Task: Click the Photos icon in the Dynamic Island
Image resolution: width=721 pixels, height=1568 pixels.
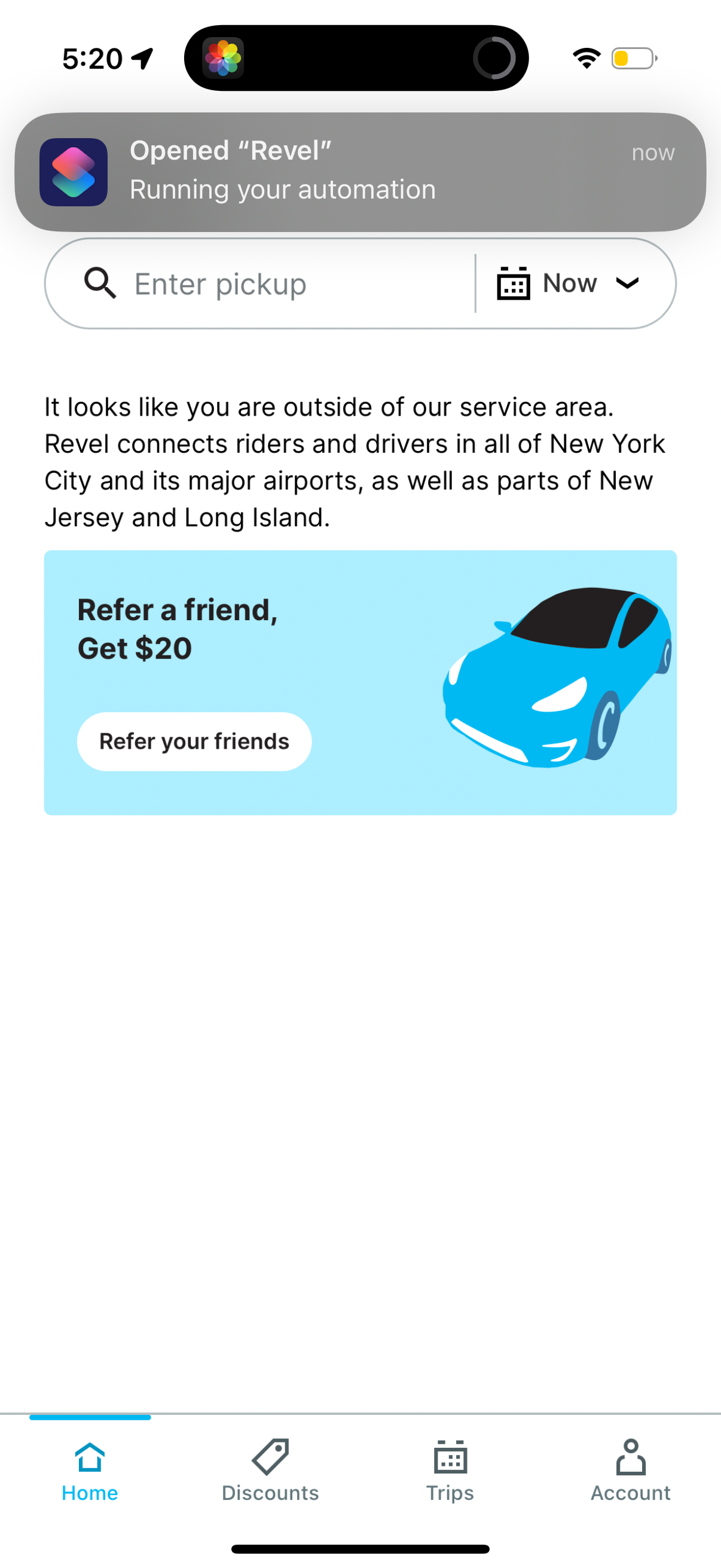Action: [x=225, y=58]
